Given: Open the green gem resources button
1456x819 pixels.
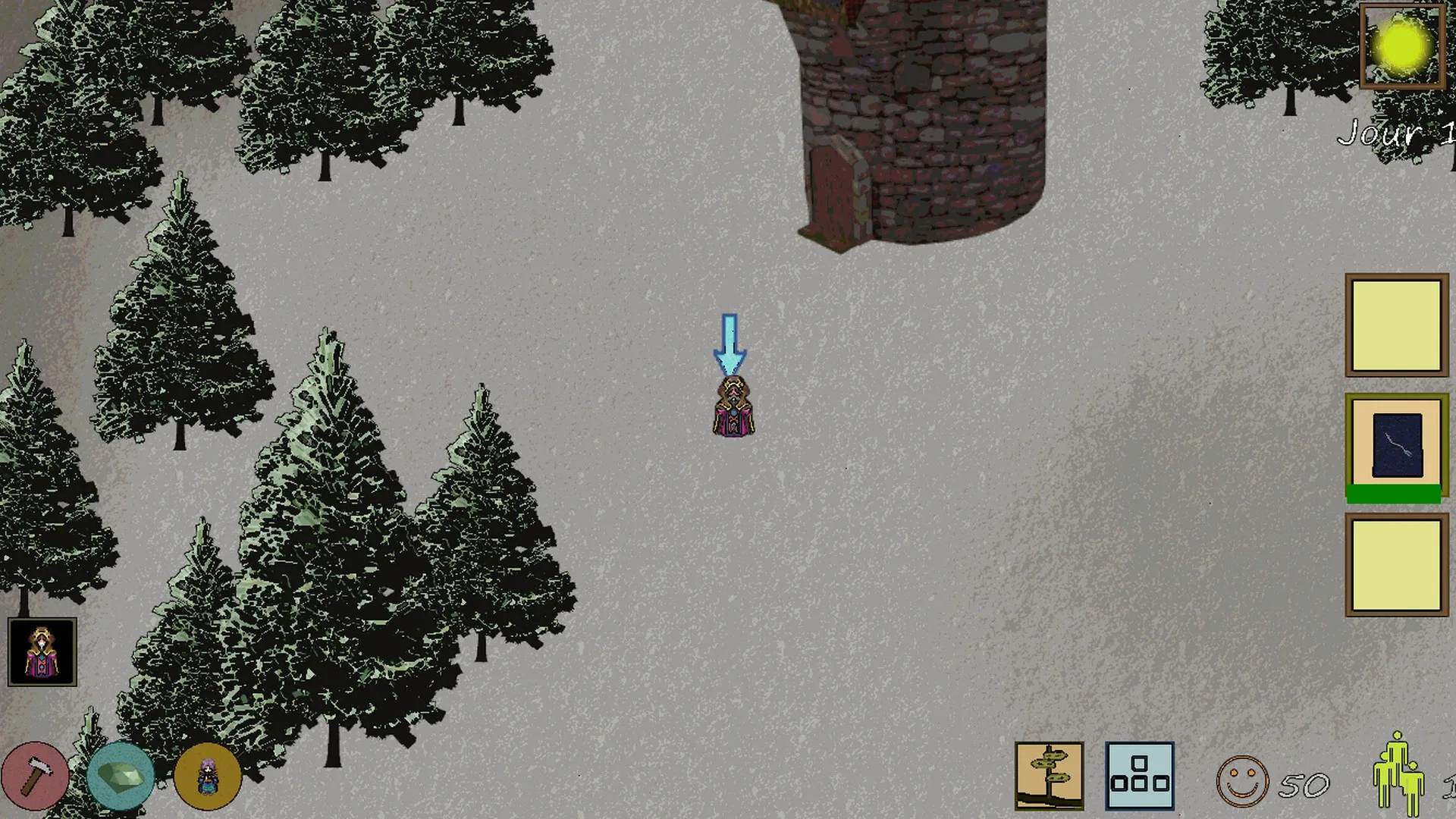Looking at the screenshot, I should point(121,777).
